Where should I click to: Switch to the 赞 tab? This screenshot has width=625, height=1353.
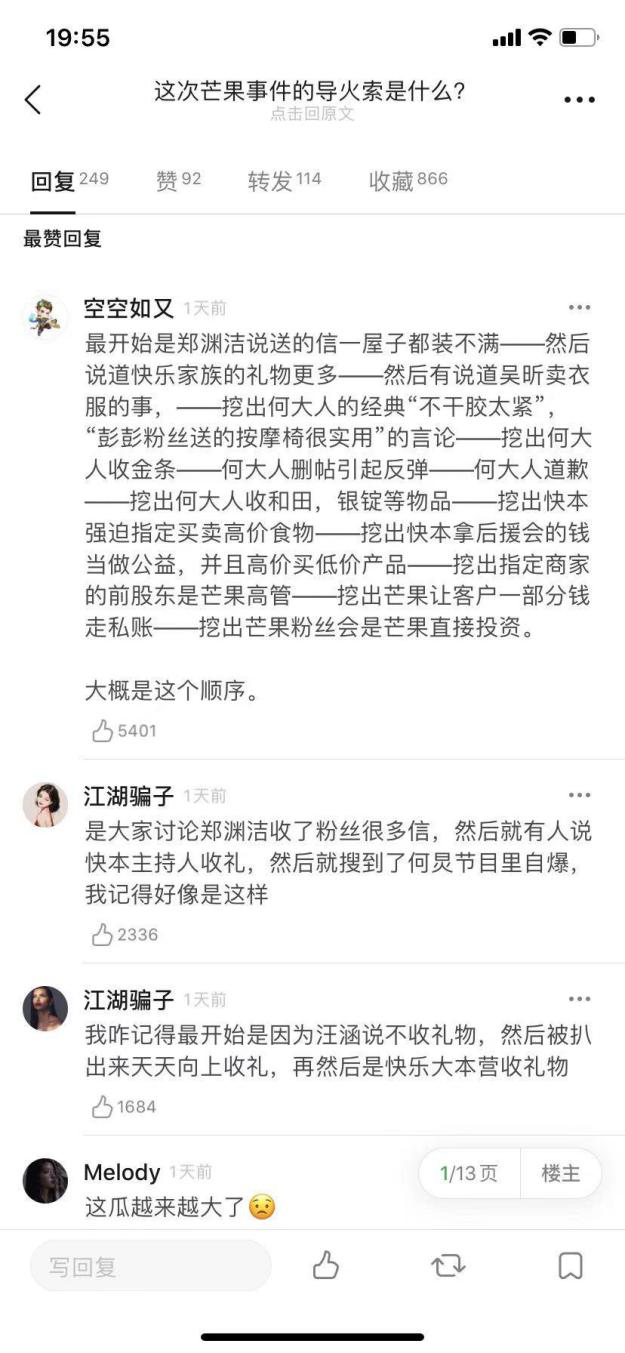click(178, 180)
